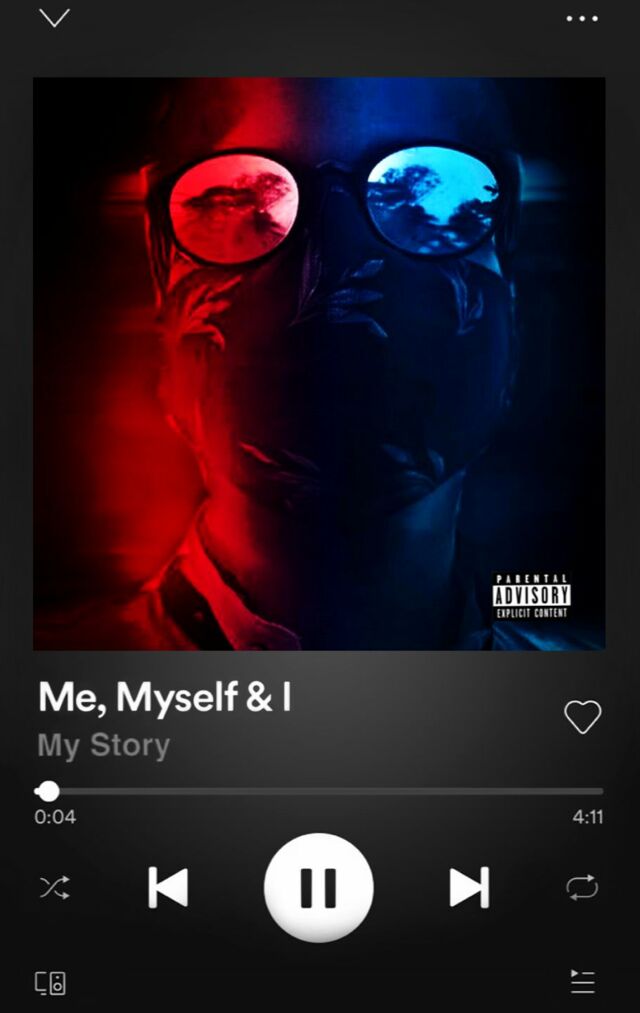Skip back to the previous track
The image size is (640, 1013).
[168, 887]
